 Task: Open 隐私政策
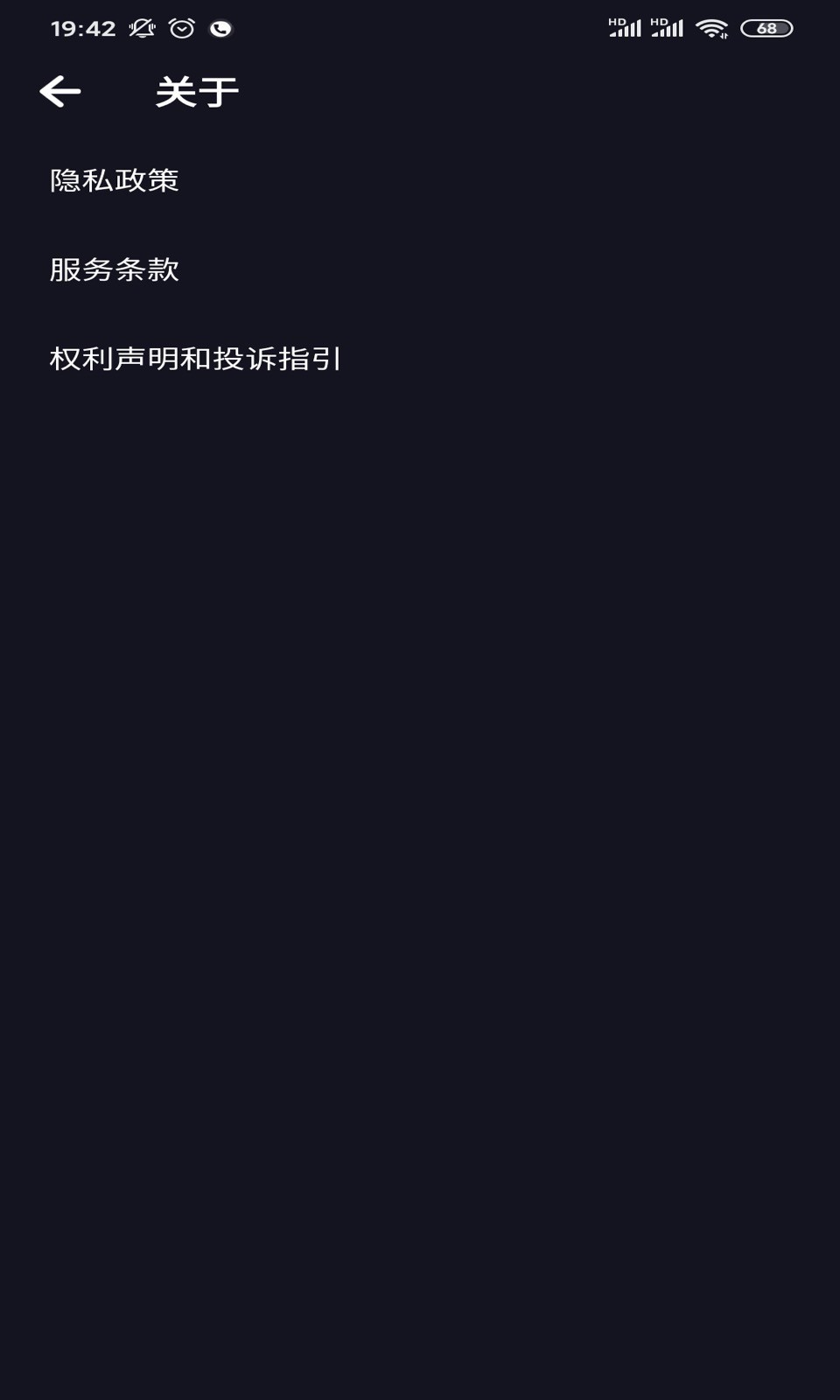coord(115,180)
